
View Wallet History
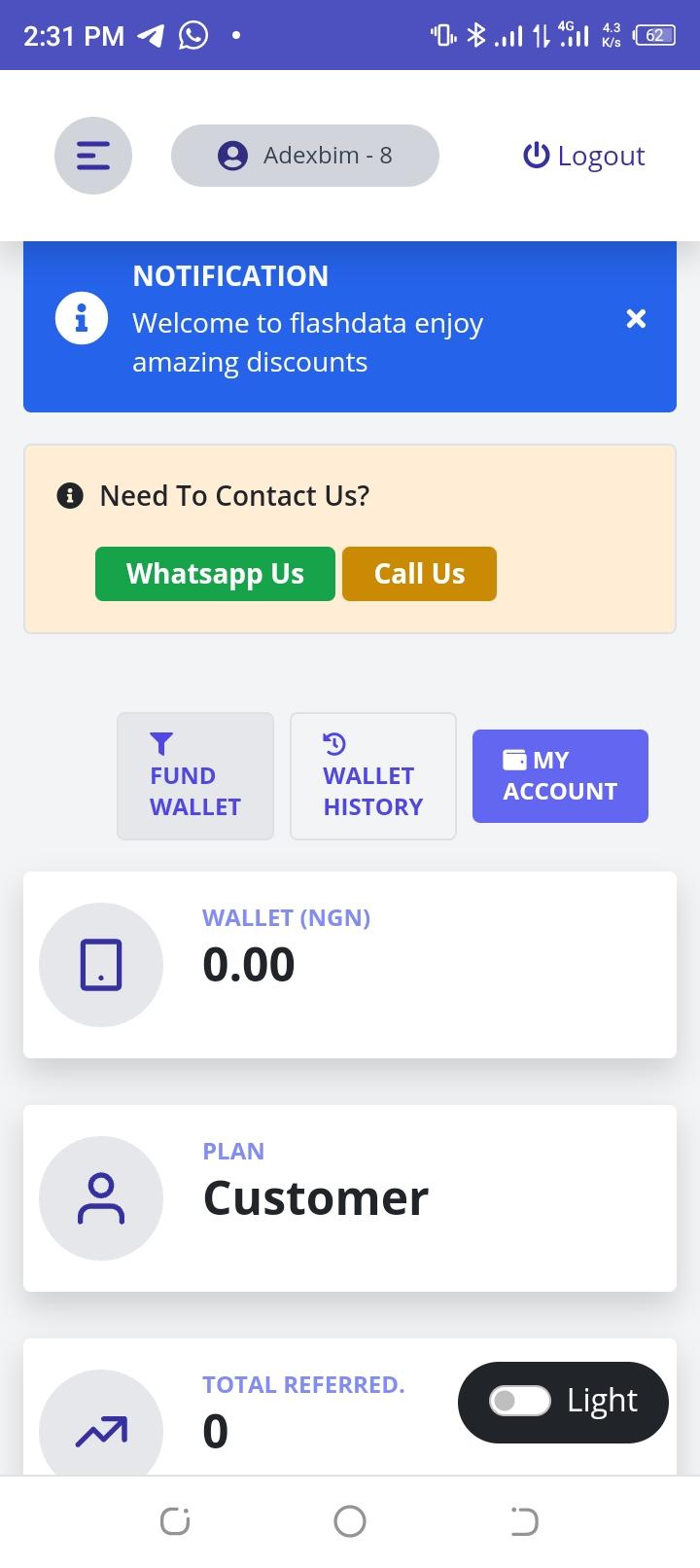372,776
